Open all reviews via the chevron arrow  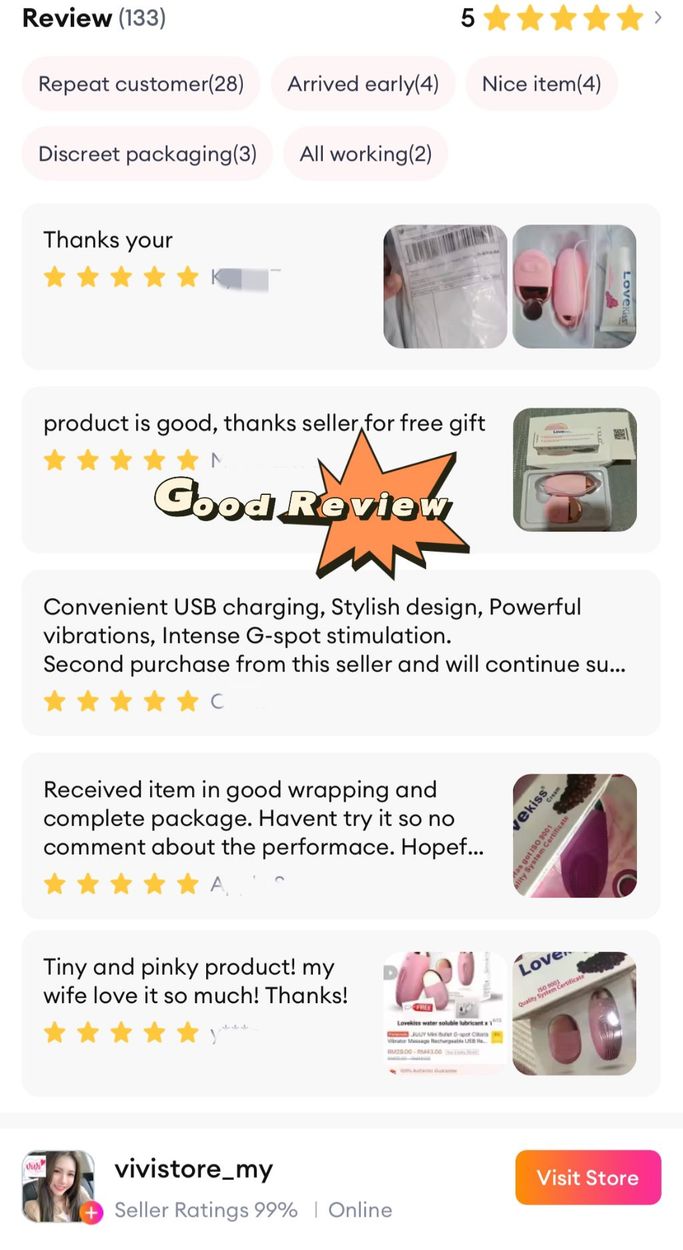(x=657, y=18)
